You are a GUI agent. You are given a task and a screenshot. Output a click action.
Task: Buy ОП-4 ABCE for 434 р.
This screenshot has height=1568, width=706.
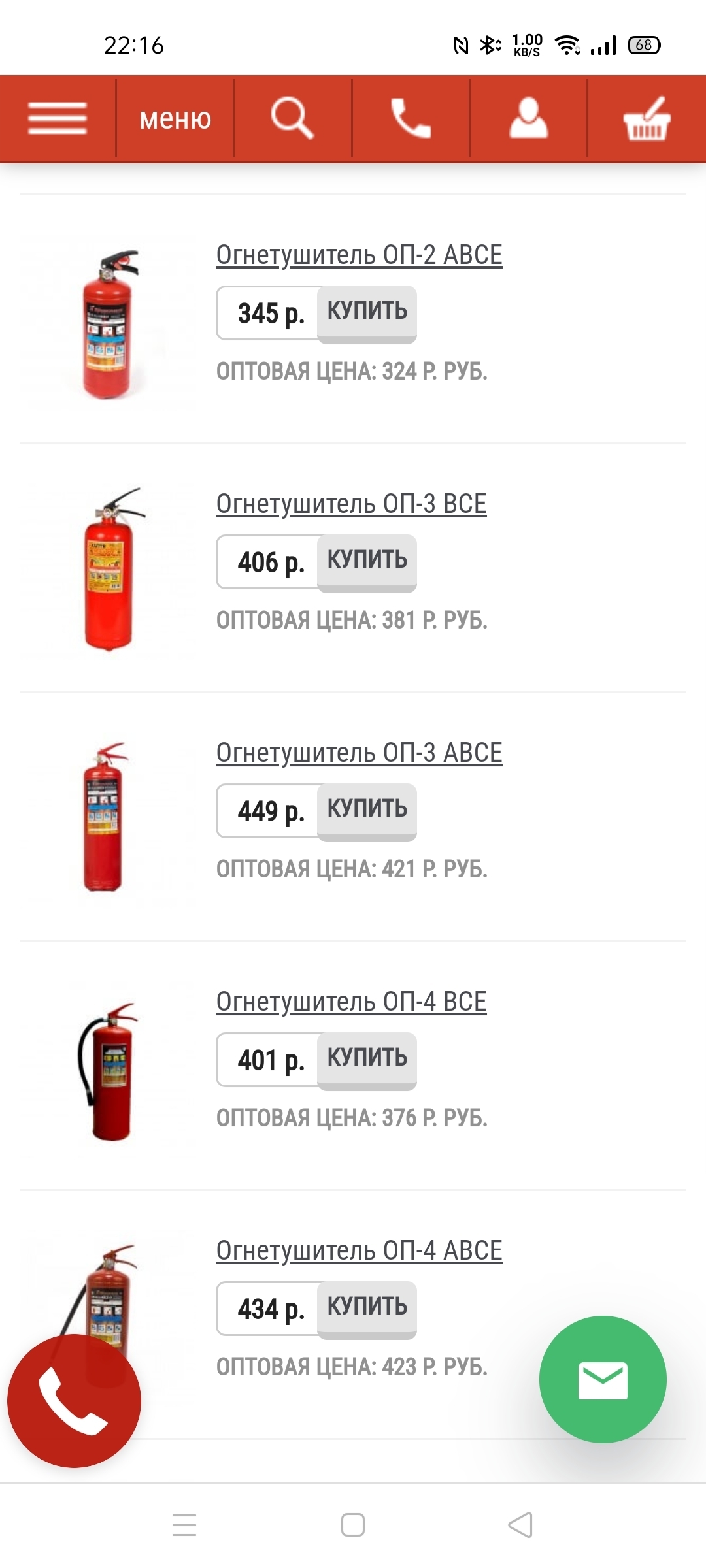(x=367, y=1308)
